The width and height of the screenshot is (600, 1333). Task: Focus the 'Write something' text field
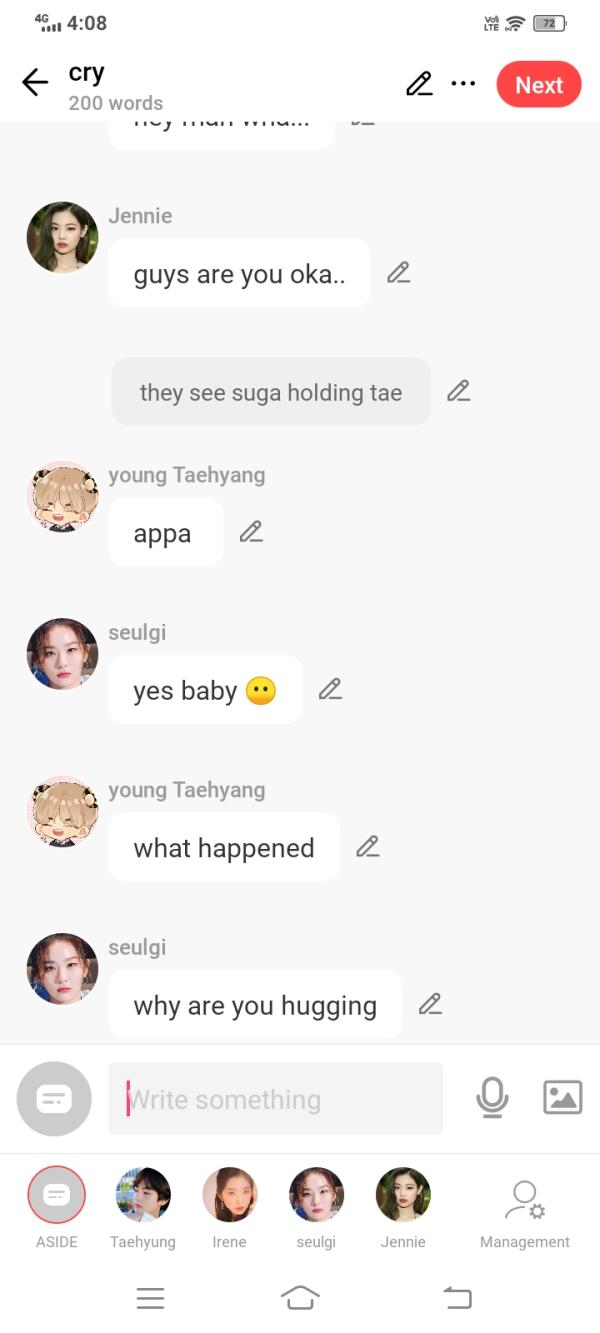[x=275, y=1099]
